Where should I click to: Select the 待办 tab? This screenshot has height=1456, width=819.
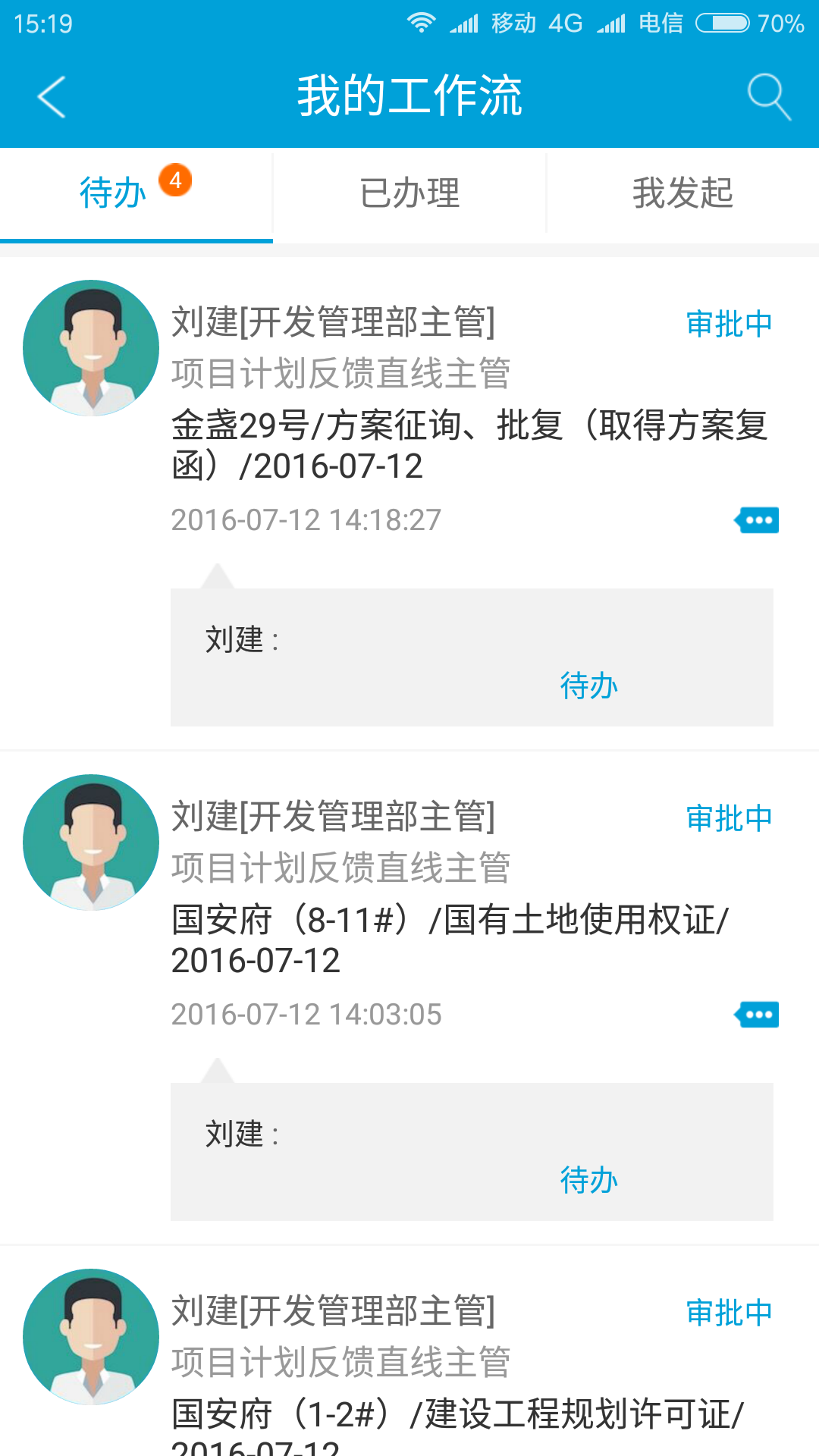point(114,193)
